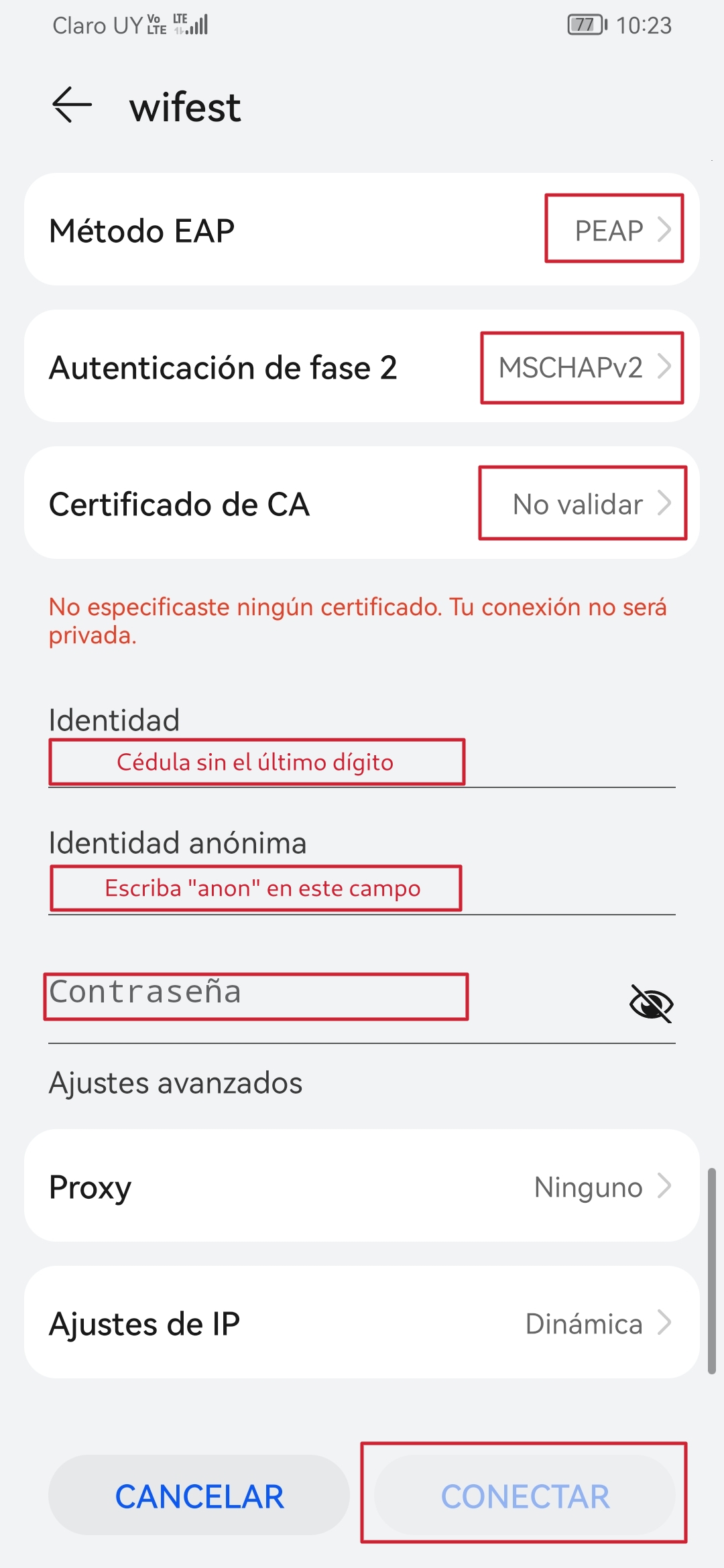The image size is (724, 1568).
Task: Toggle password visibility eye icon
Action: coord(651,1003)
